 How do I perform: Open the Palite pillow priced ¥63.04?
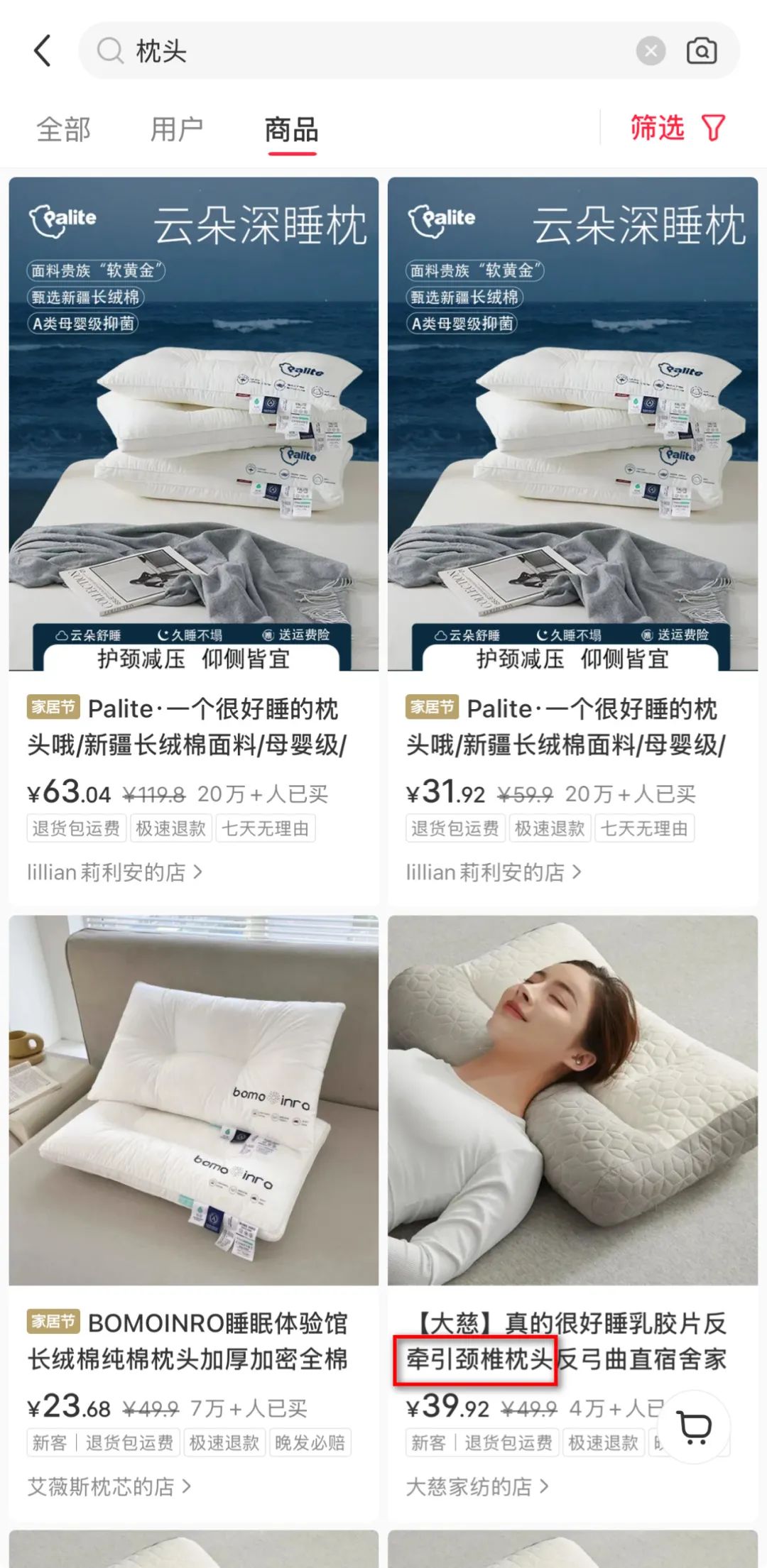193,426
